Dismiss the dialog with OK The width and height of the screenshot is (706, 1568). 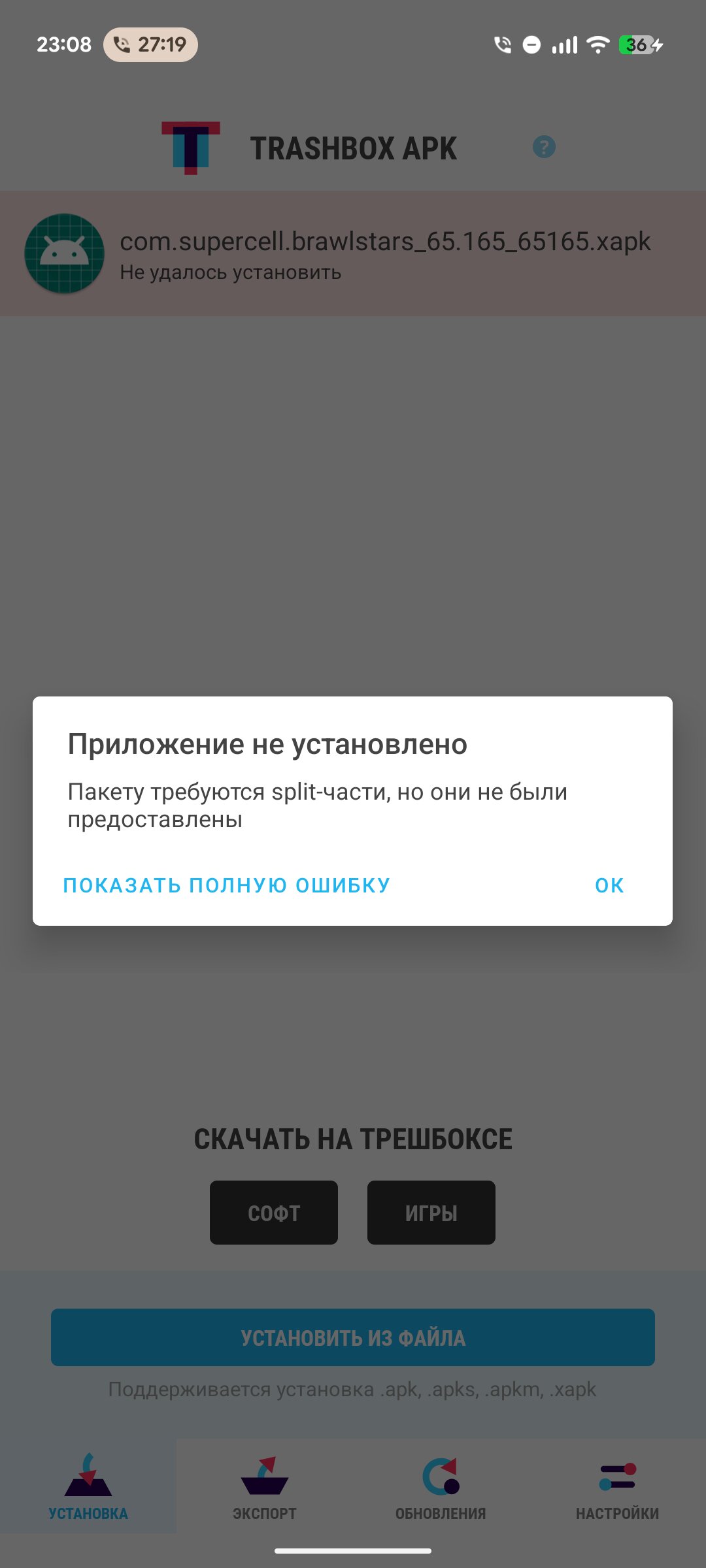(x=609, y=885)
